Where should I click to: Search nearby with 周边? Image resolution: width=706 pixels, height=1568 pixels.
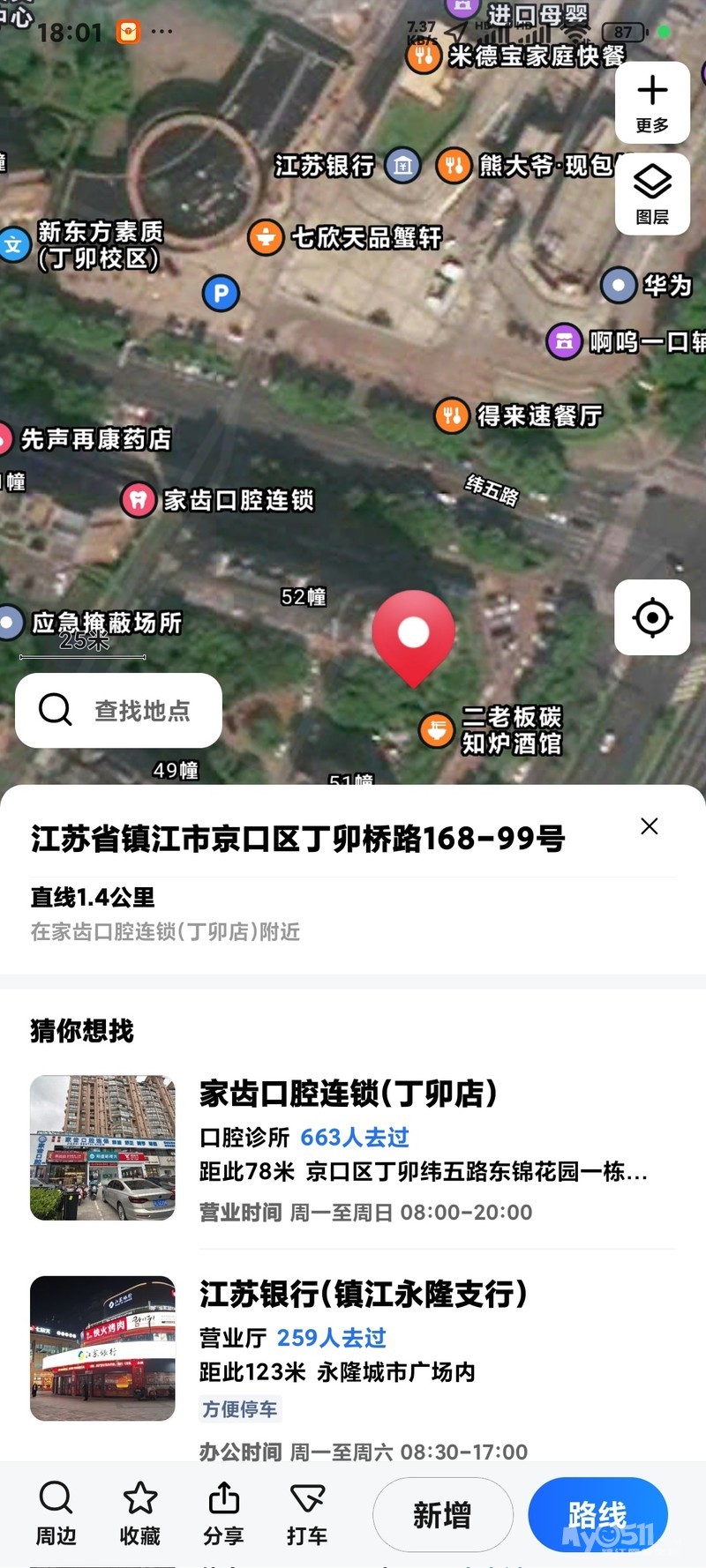coord(56,1513)
